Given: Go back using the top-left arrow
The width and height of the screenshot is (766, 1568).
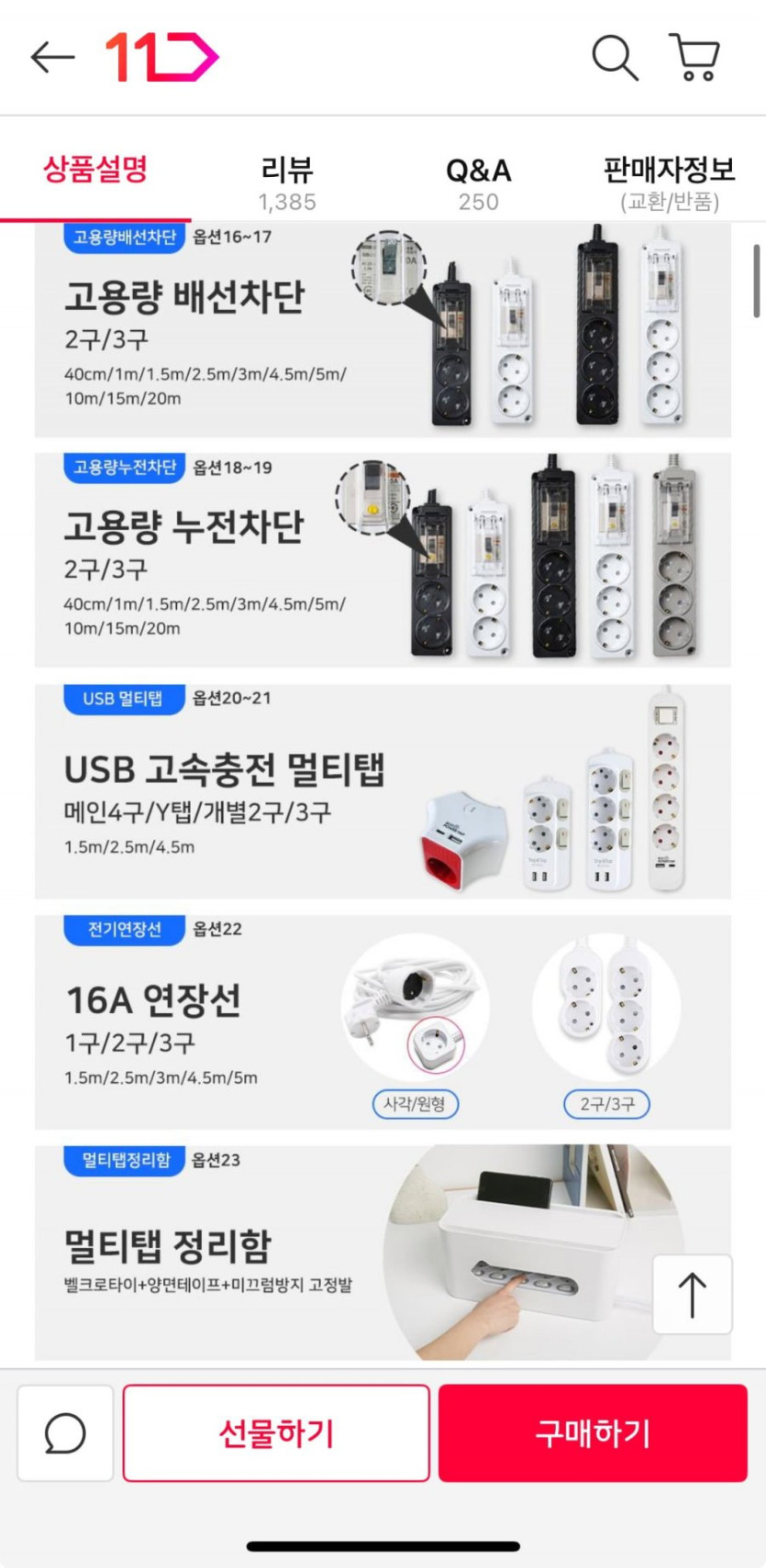Looking at the screenshot, I should tap(52, 58).
